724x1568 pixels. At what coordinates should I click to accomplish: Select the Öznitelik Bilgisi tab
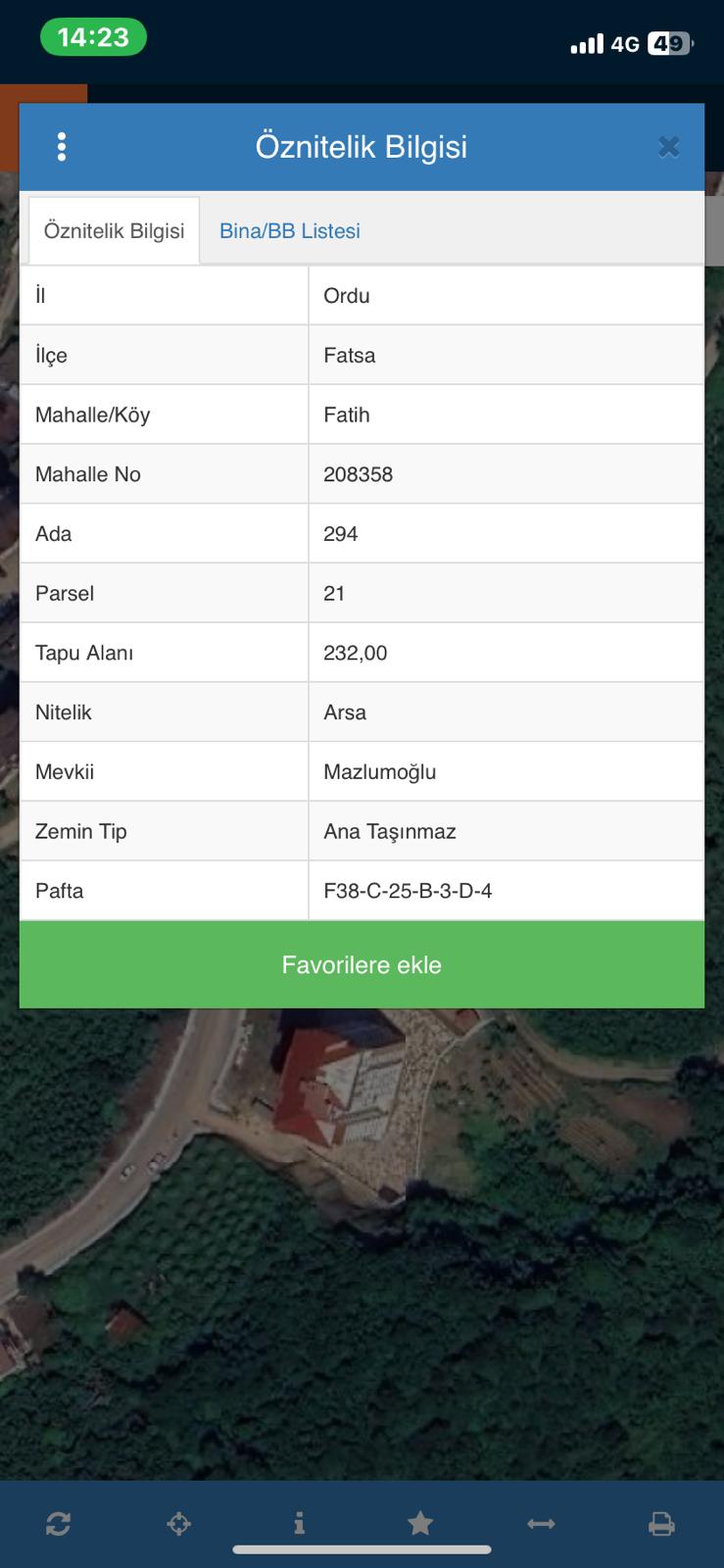[114, 231]
